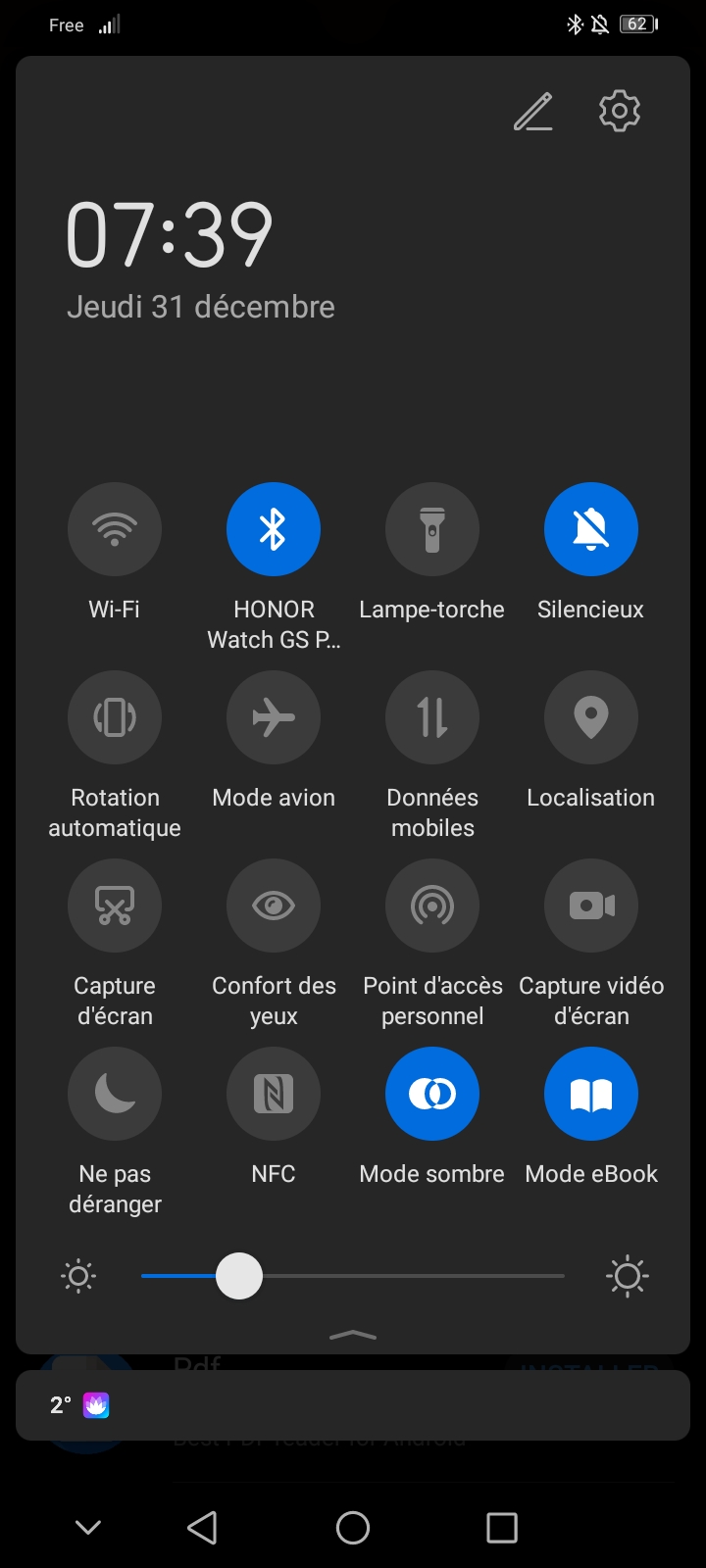Disable Bluetooth HONOR Watch connection
706x1568 pixels.
(274, 529)
